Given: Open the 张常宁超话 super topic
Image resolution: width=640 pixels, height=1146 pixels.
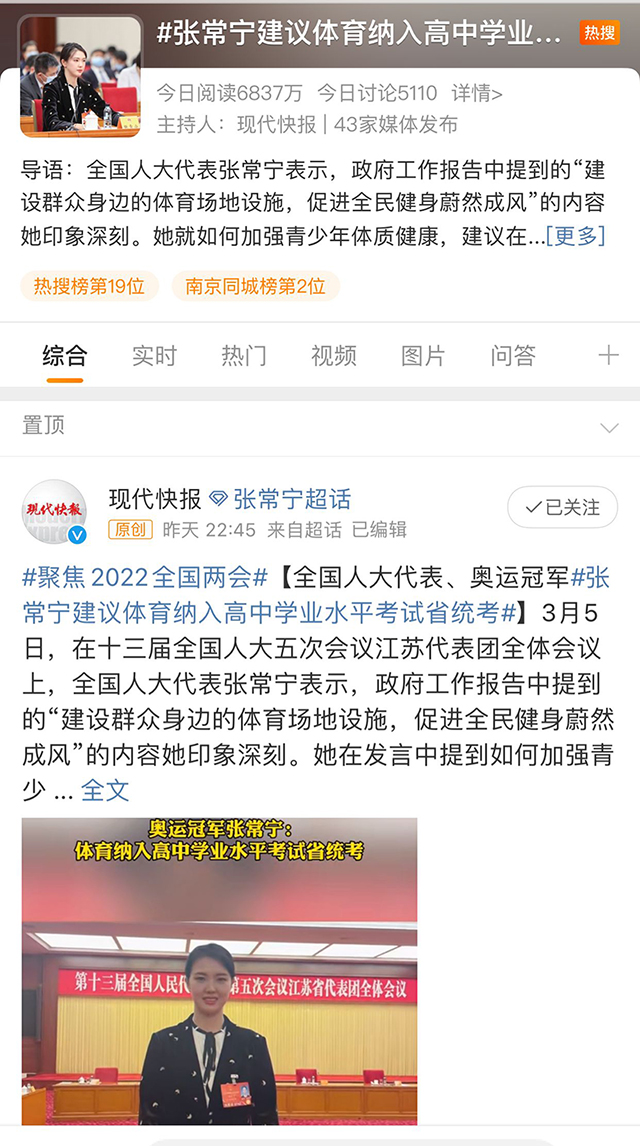Looking at the screenshot, I should click(280, 499).
